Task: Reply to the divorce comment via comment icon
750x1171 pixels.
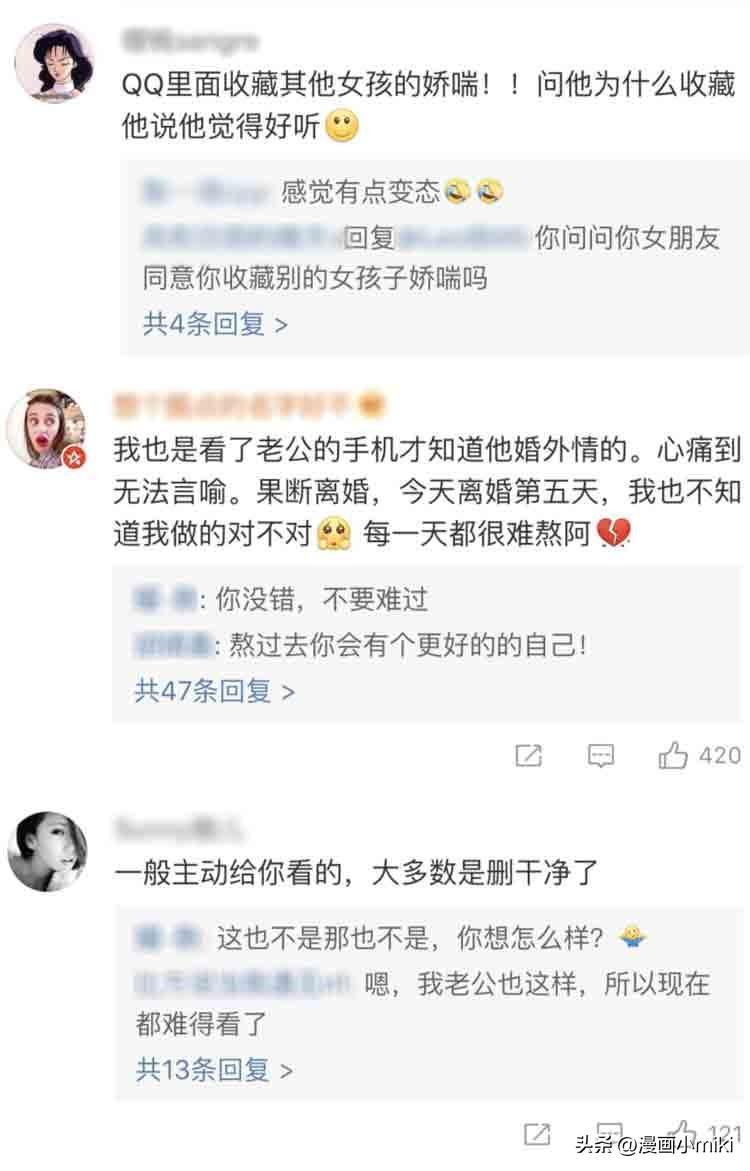Action: point(600,755)
